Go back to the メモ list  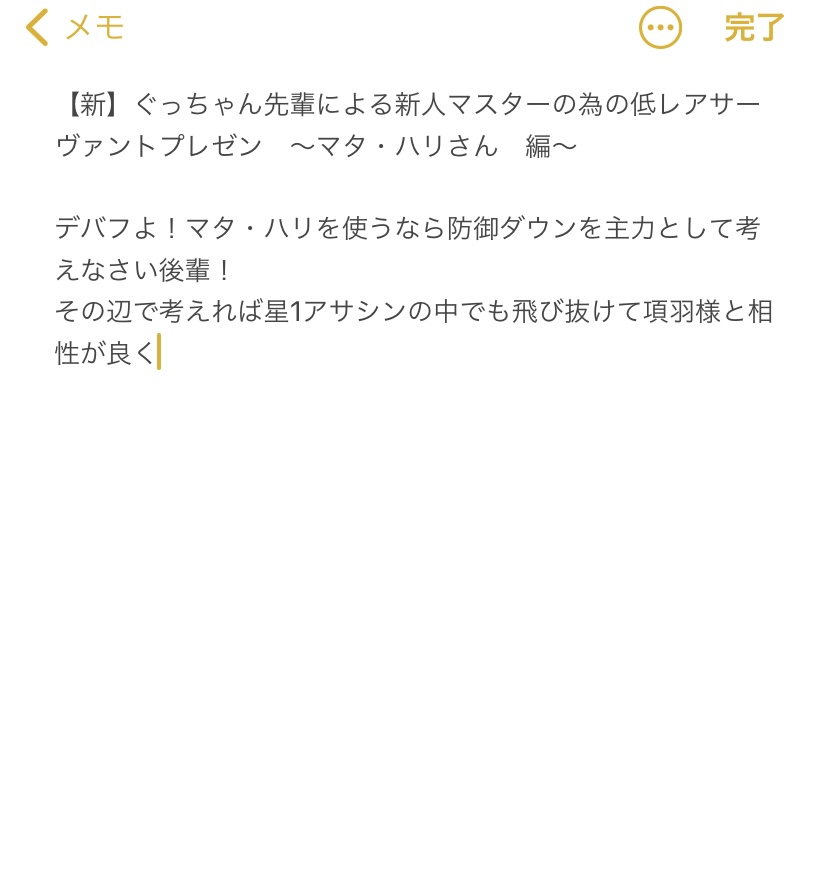point(75,28)
